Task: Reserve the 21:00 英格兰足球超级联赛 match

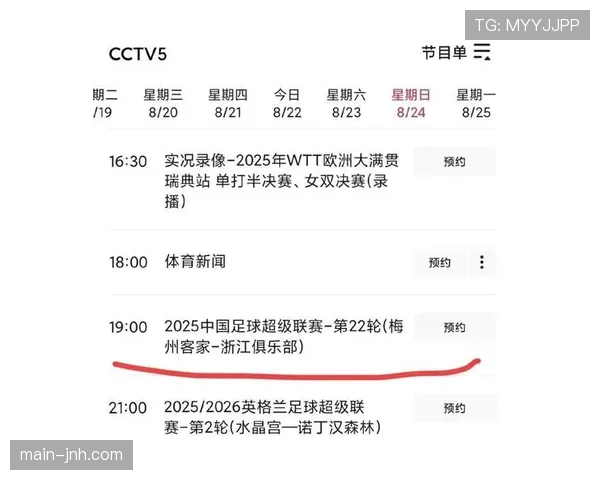Action: click(x=454, y=408)
